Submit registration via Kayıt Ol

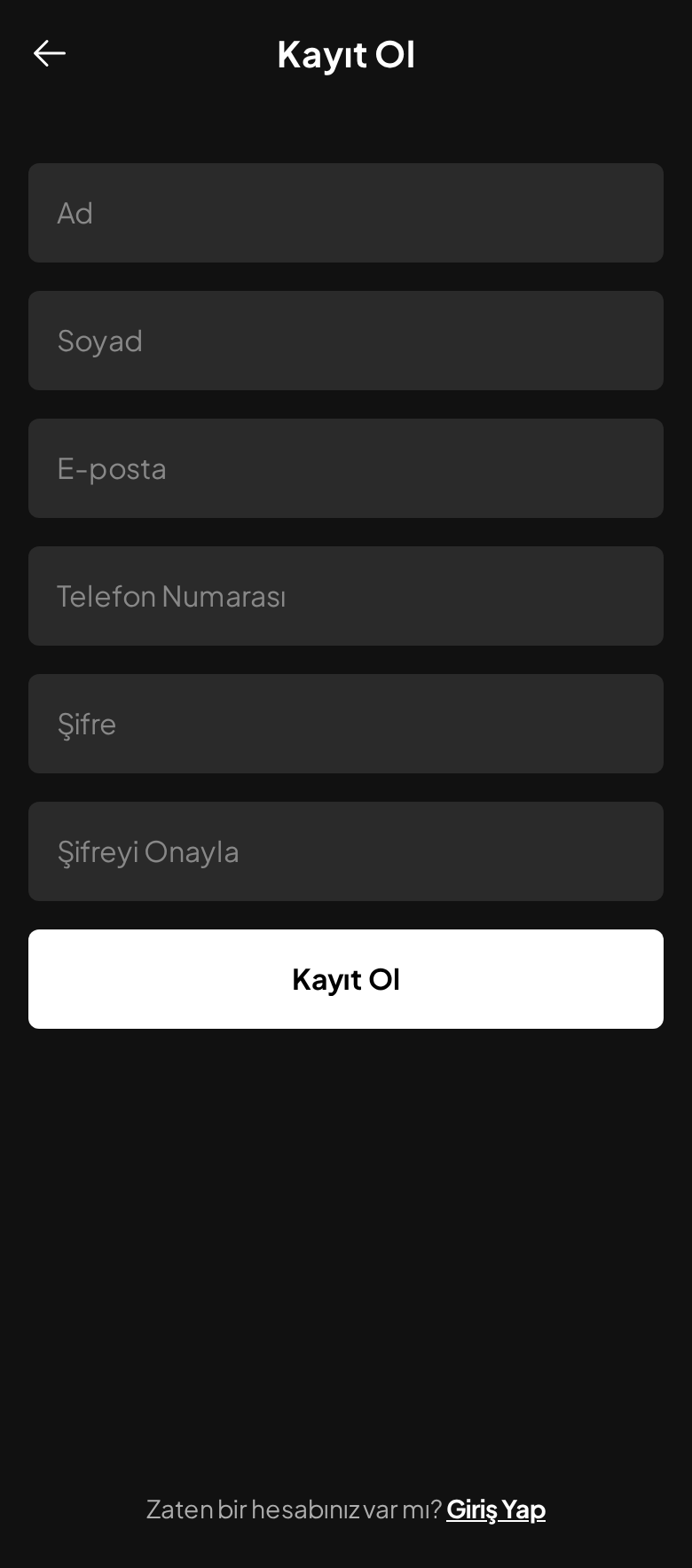tap(346, 979)
